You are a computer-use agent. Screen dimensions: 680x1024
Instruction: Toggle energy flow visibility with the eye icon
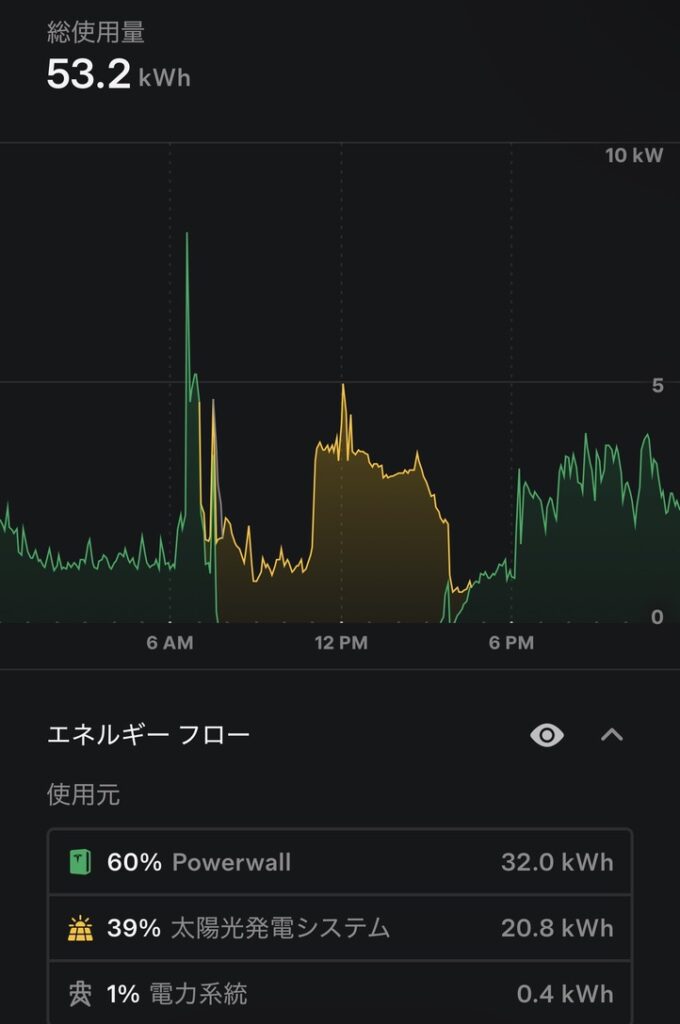pyautogui.click(x=547, y=736)
